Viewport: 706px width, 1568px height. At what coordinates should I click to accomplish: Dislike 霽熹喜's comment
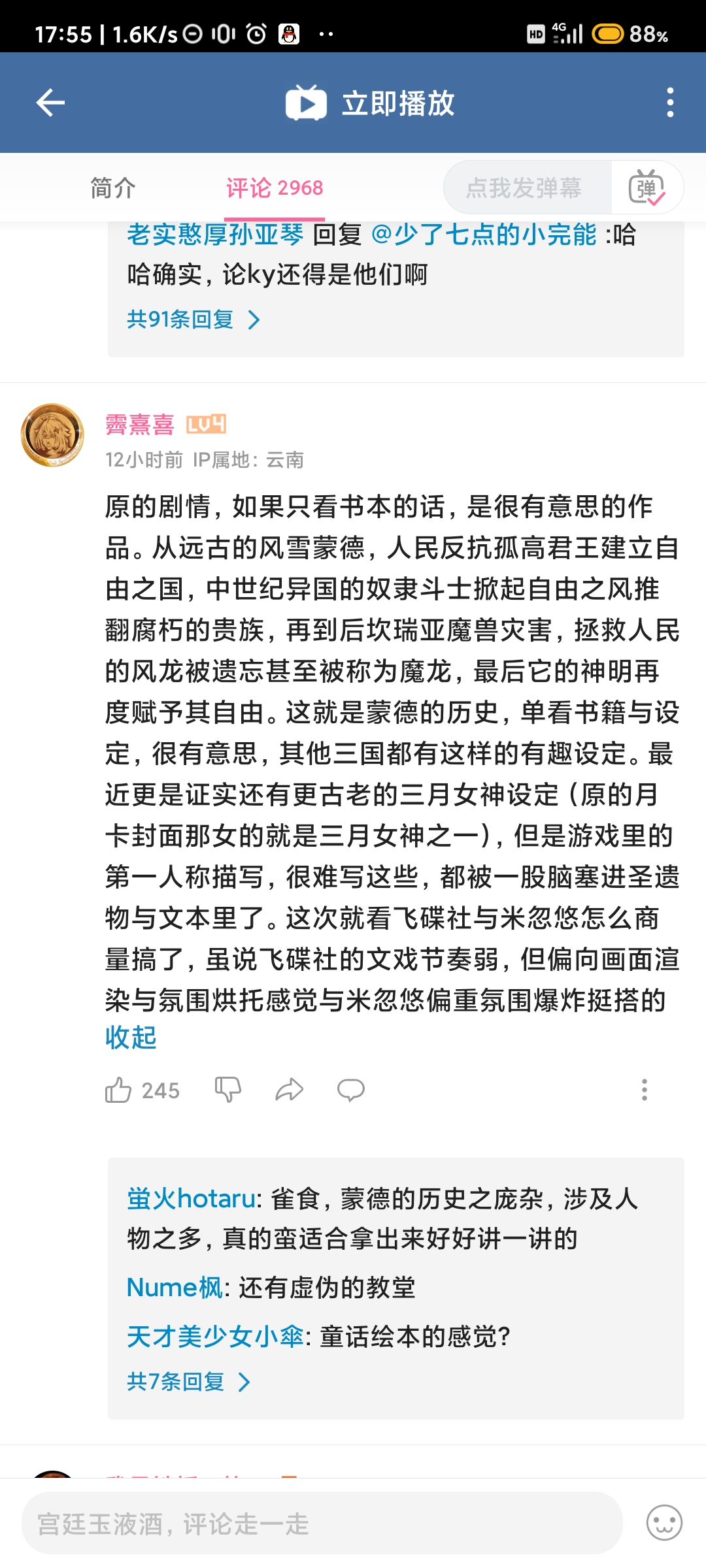point(228,1090)
